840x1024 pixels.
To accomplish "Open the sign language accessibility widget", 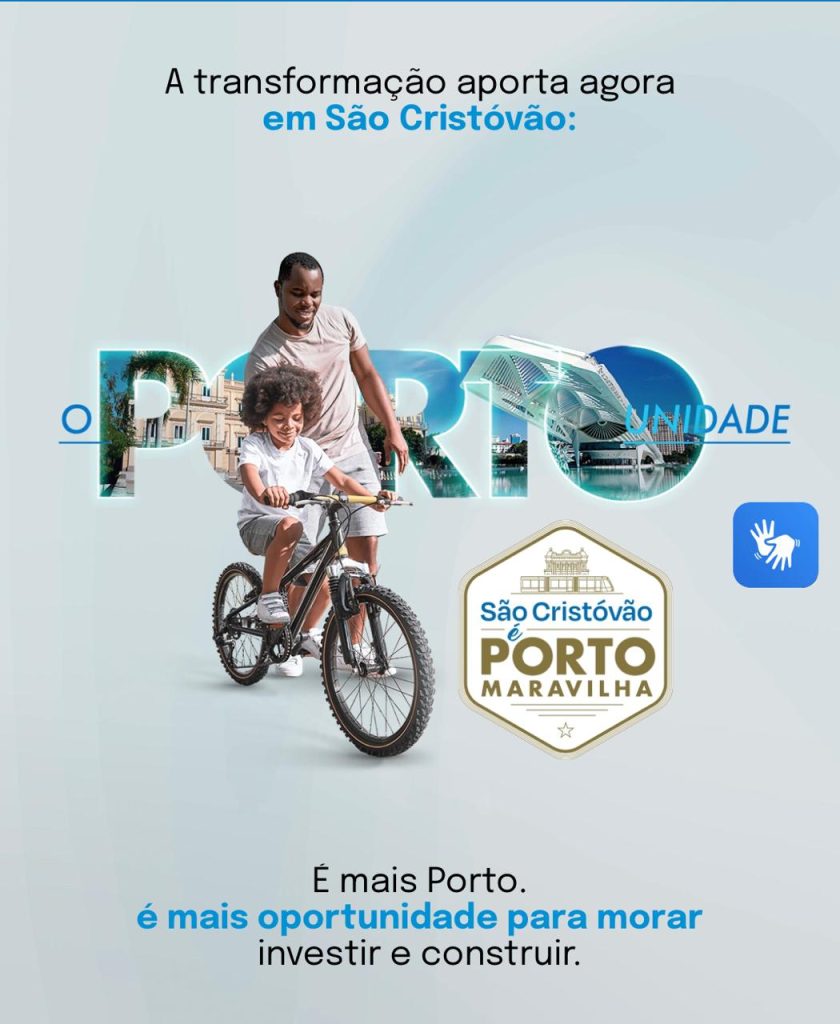I will (775, 544).
